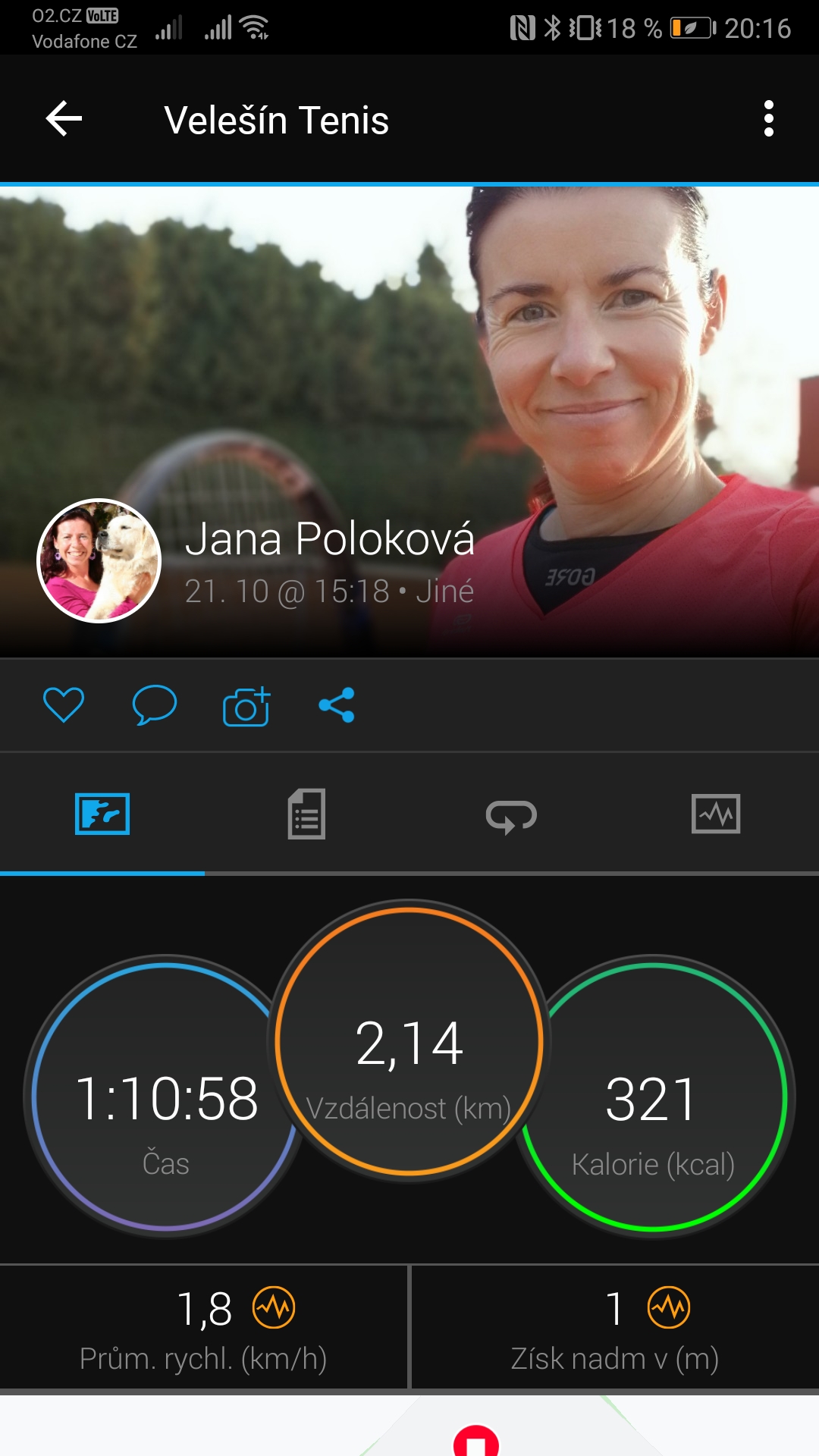Share the Velešín Tenis activity
The height and width of the screenshot is (1456, 819).
pyautogui.click(x=337, y=705)
